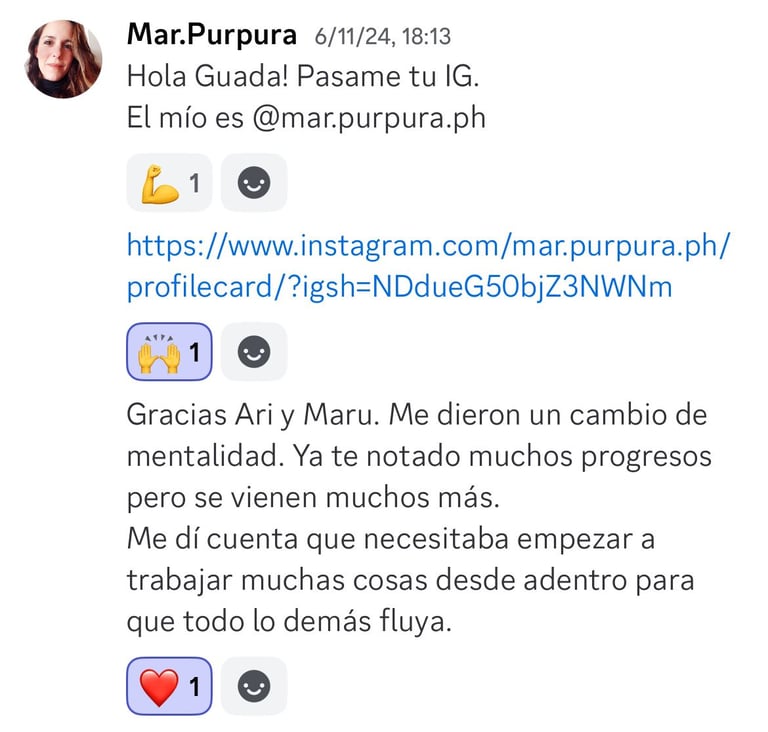
Task: Add reaction next to raised hands emoji
Action: click(254, 352)
